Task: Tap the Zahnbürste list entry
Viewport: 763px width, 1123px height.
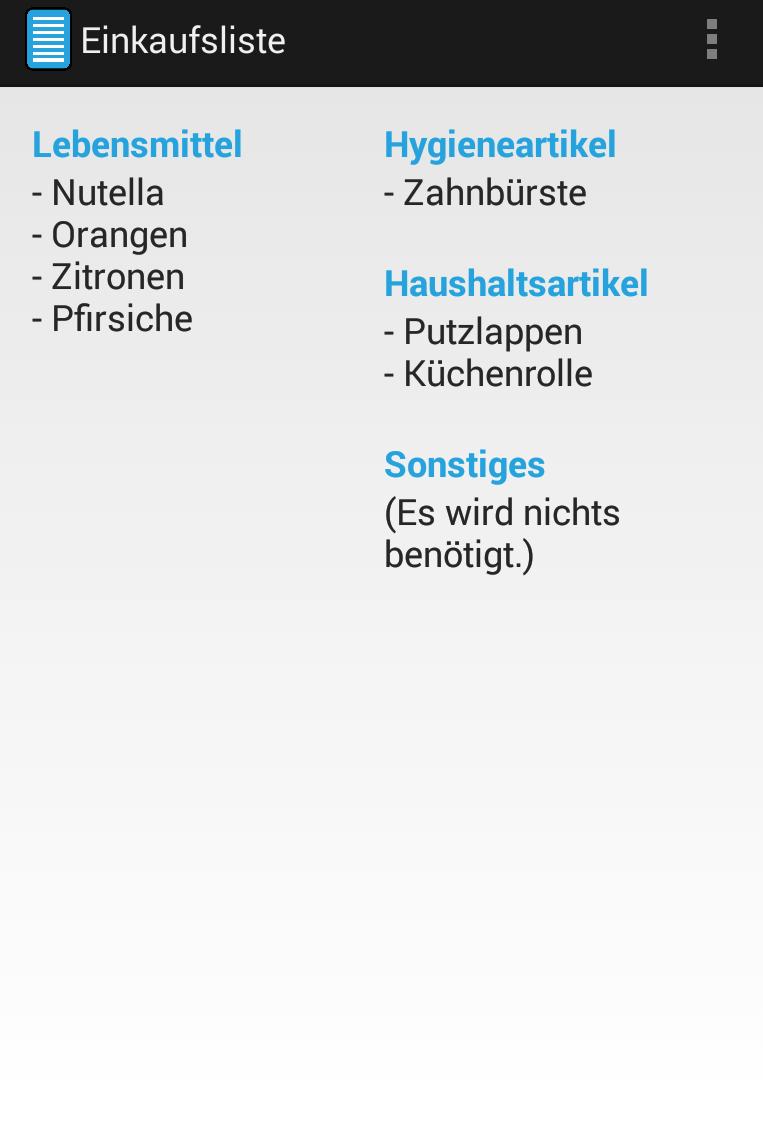Action: tap(485, 193)
